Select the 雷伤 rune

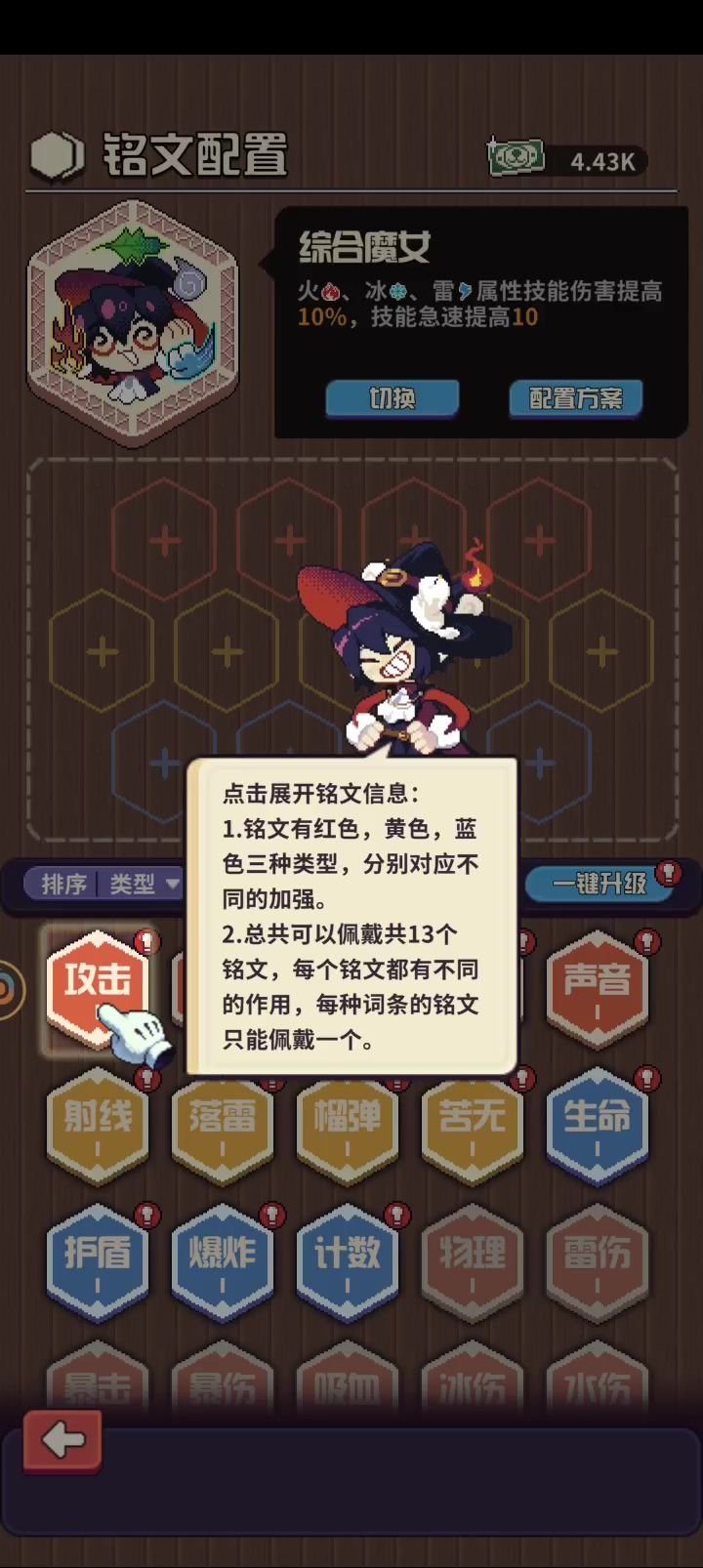coord(597,1259)
